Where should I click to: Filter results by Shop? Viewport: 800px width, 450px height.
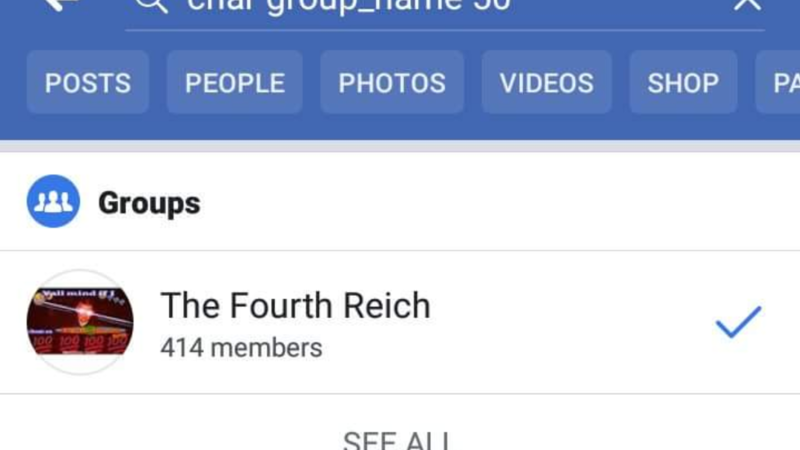click(x=683, y=83)
